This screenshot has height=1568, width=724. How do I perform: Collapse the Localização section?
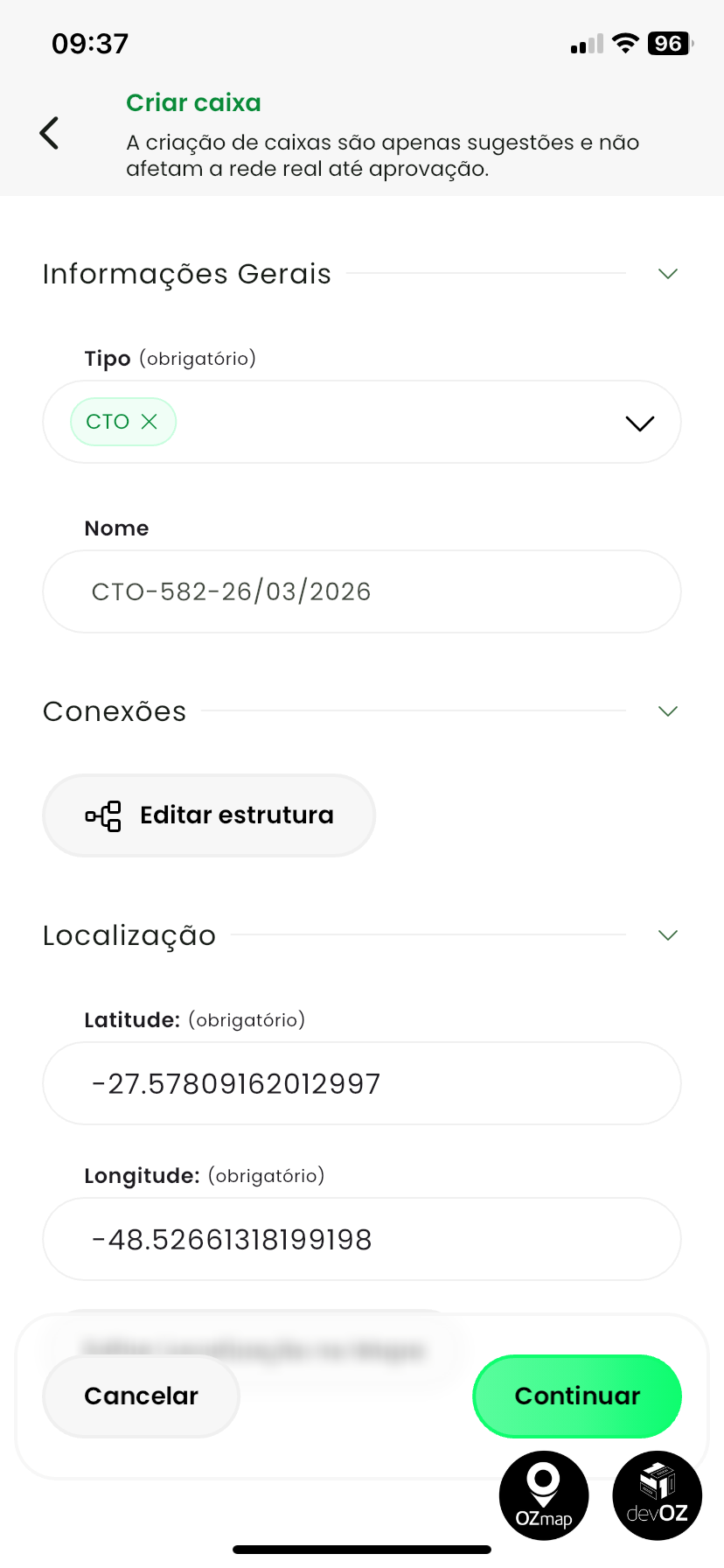(x=667, y=935)
